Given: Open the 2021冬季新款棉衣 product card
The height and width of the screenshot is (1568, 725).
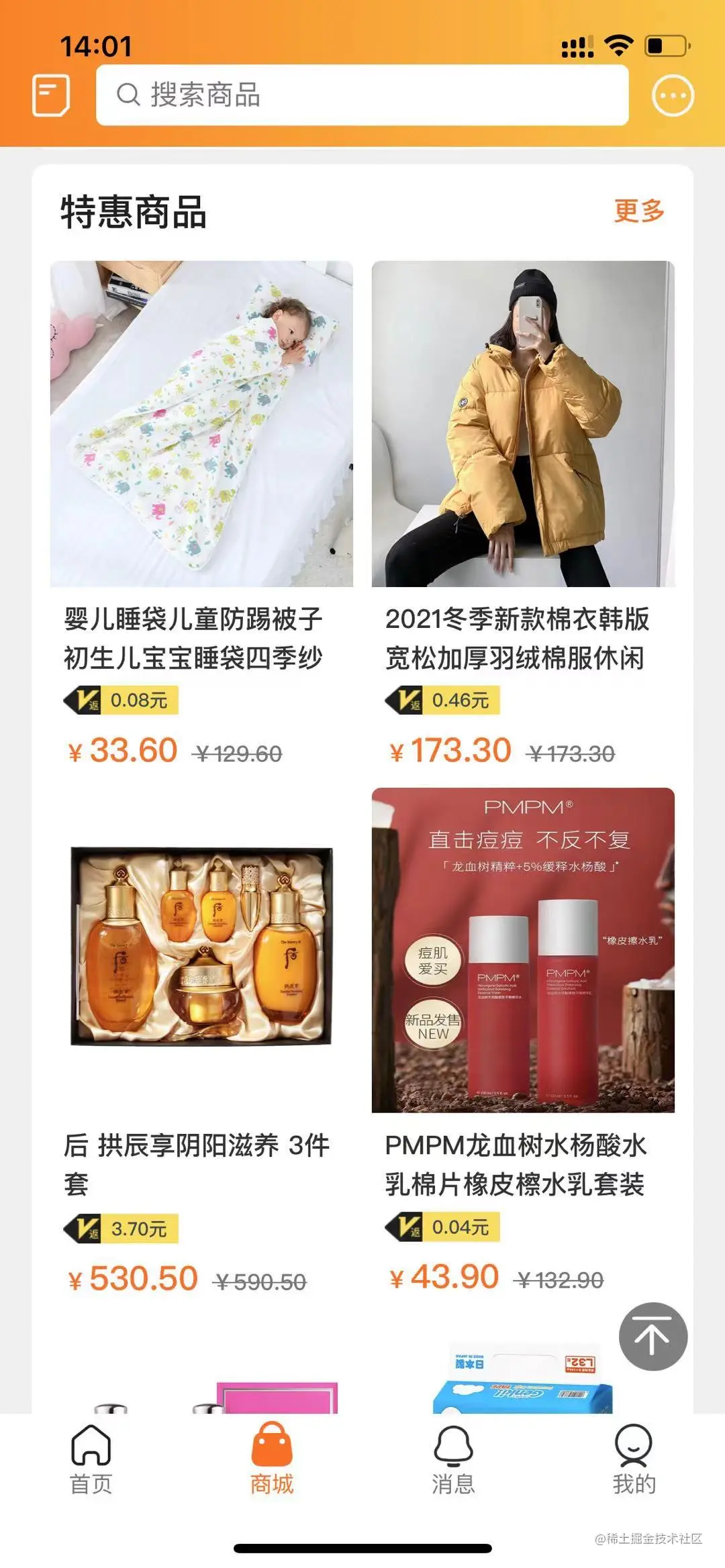Looking at the screenshot, I should tap(523, 424).
